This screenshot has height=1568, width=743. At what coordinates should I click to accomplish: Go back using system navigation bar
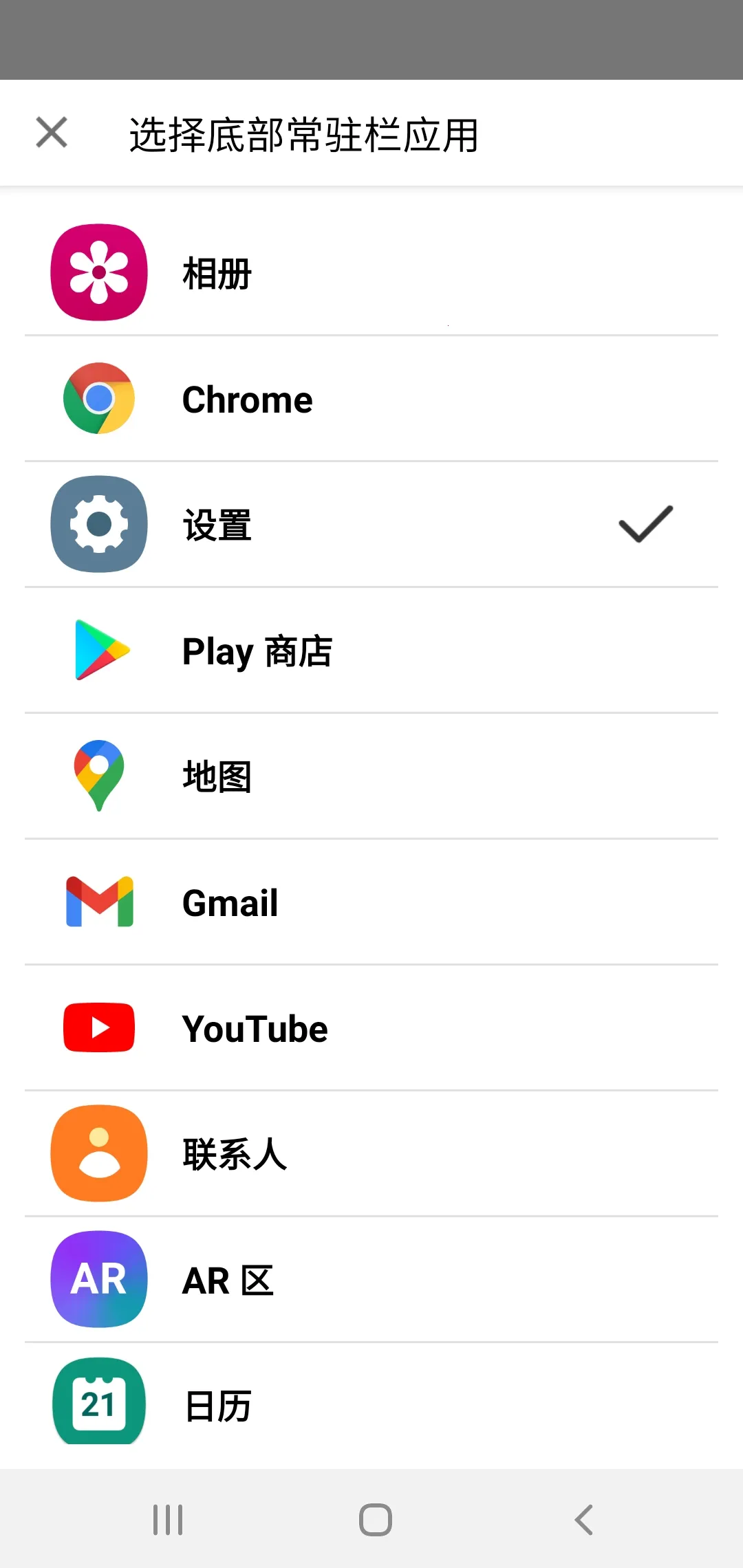tap(583, 1520)
